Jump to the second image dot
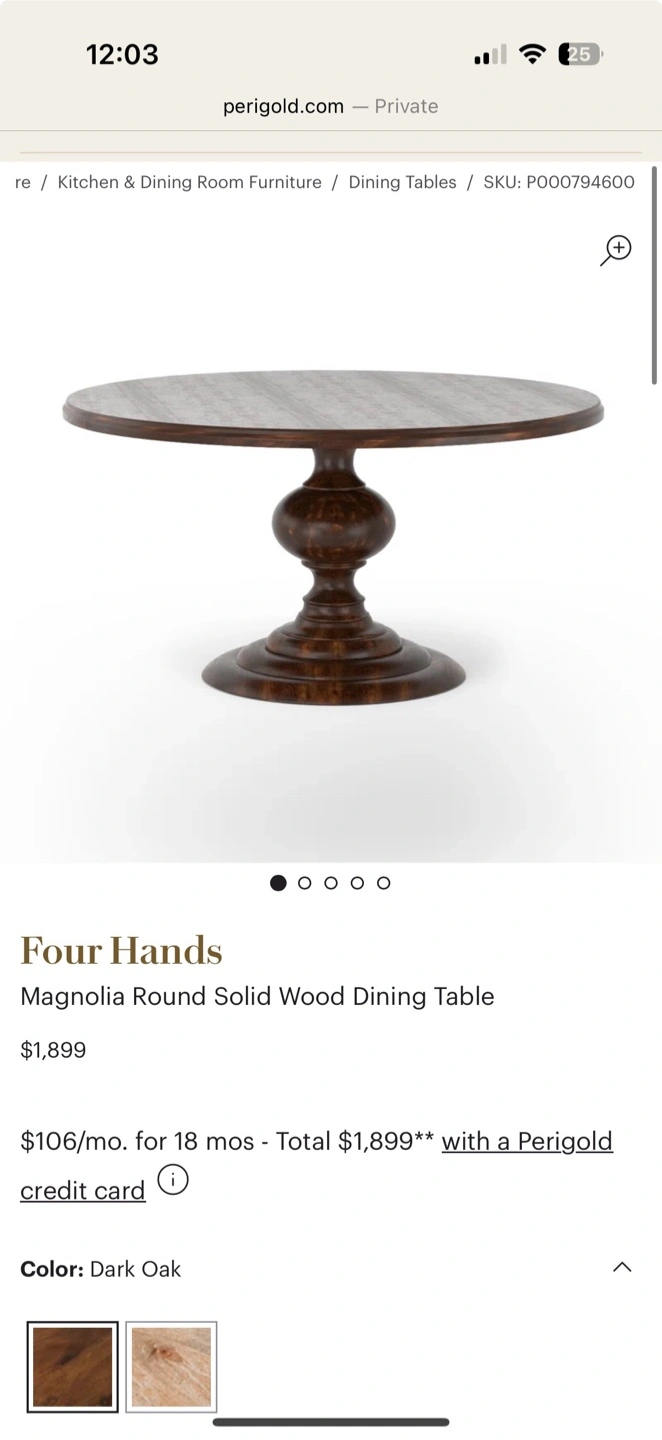 [305, 883]
